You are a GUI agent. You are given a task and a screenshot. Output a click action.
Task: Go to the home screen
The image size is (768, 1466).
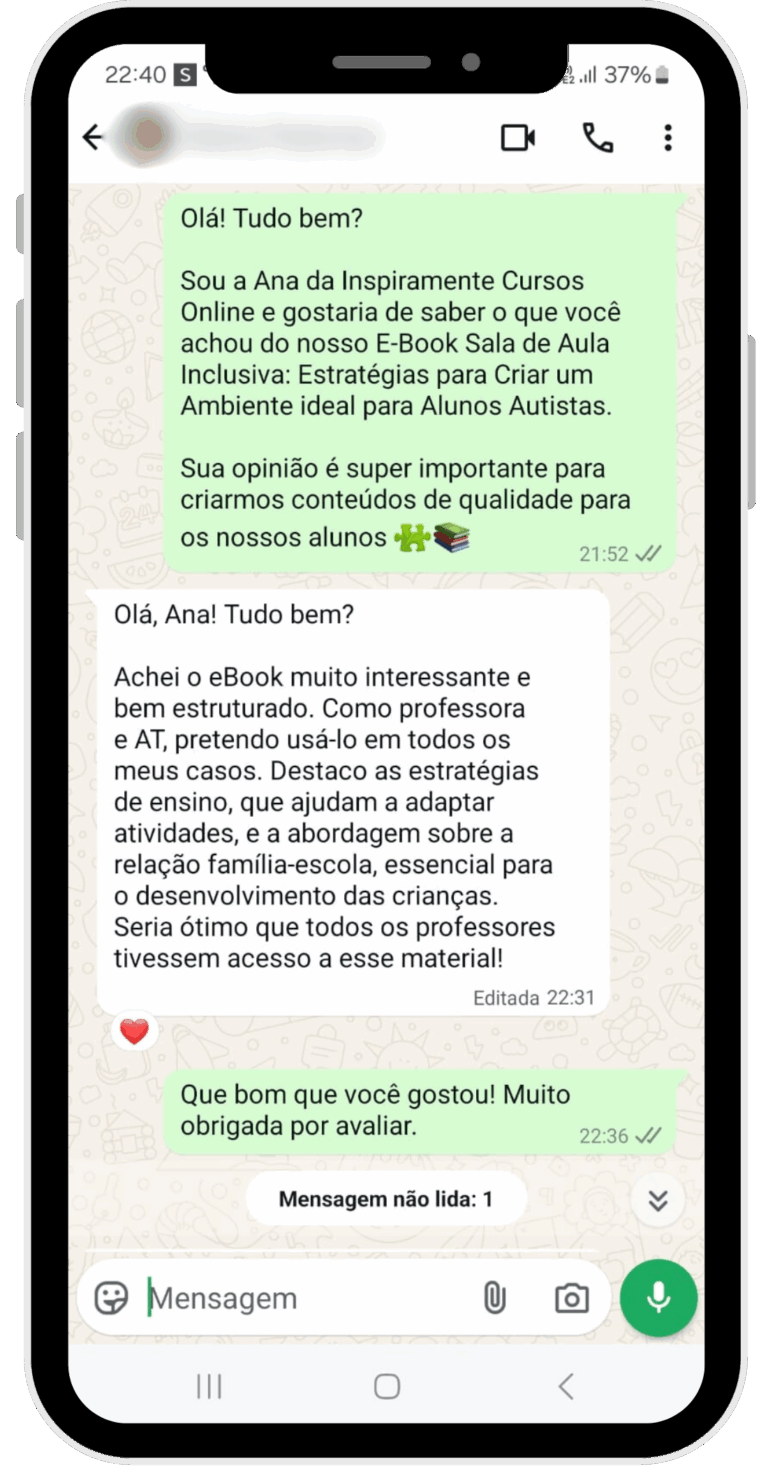(386, 1386)
